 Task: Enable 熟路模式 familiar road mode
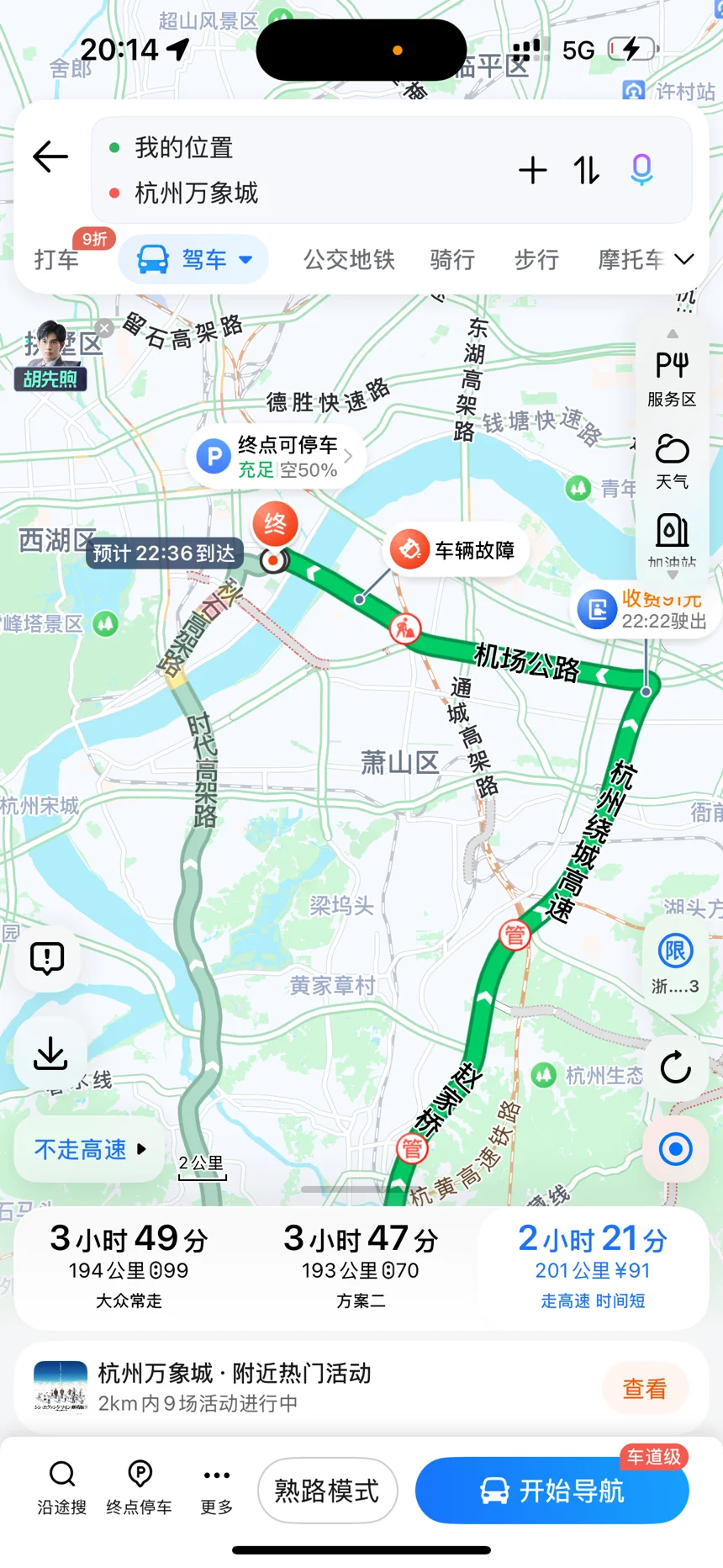pos(327,1491)
